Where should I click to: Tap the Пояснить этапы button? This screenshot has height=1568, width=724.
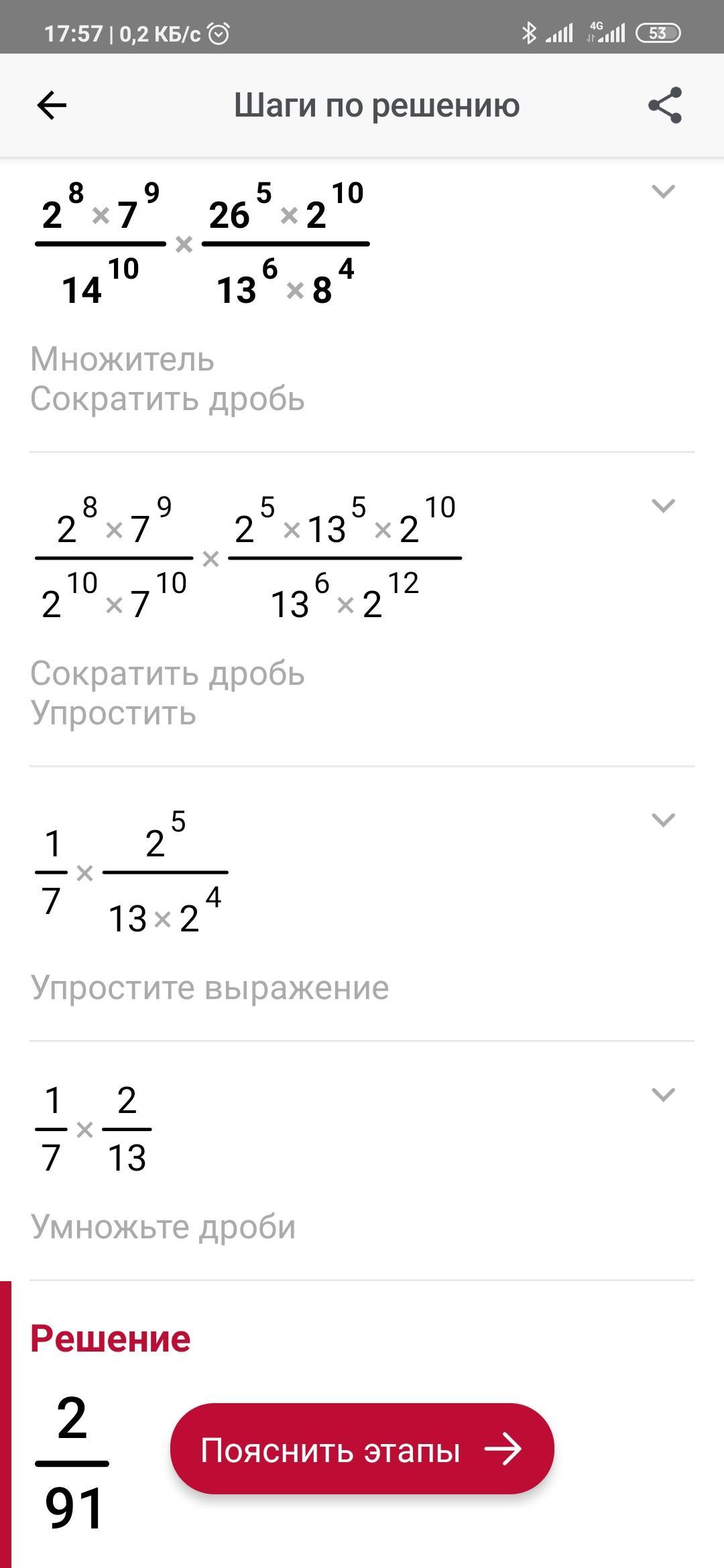pyautogui.click(x=362, y=1450)
